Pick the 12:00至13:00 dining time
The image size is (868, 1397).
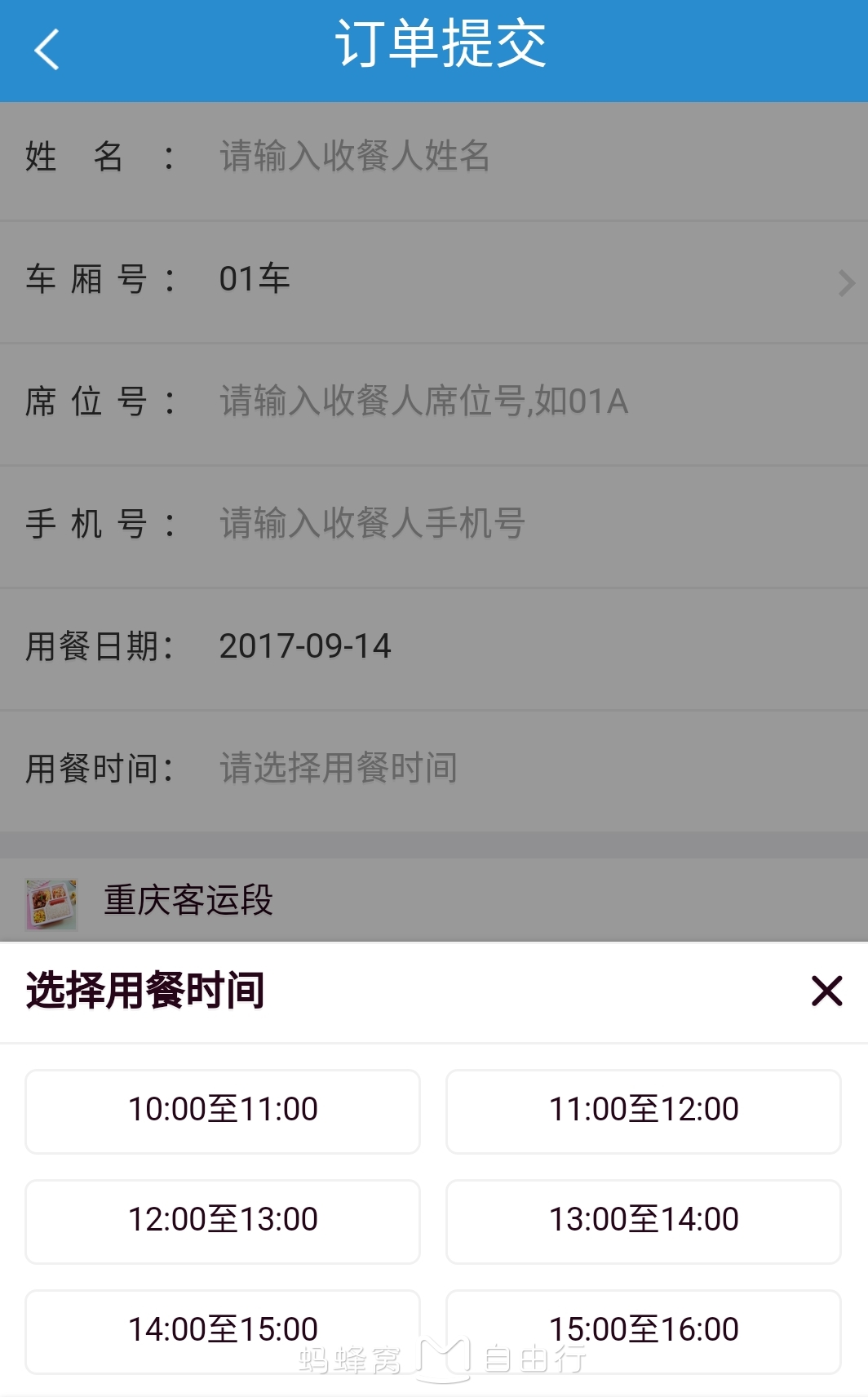(223, 1221)
